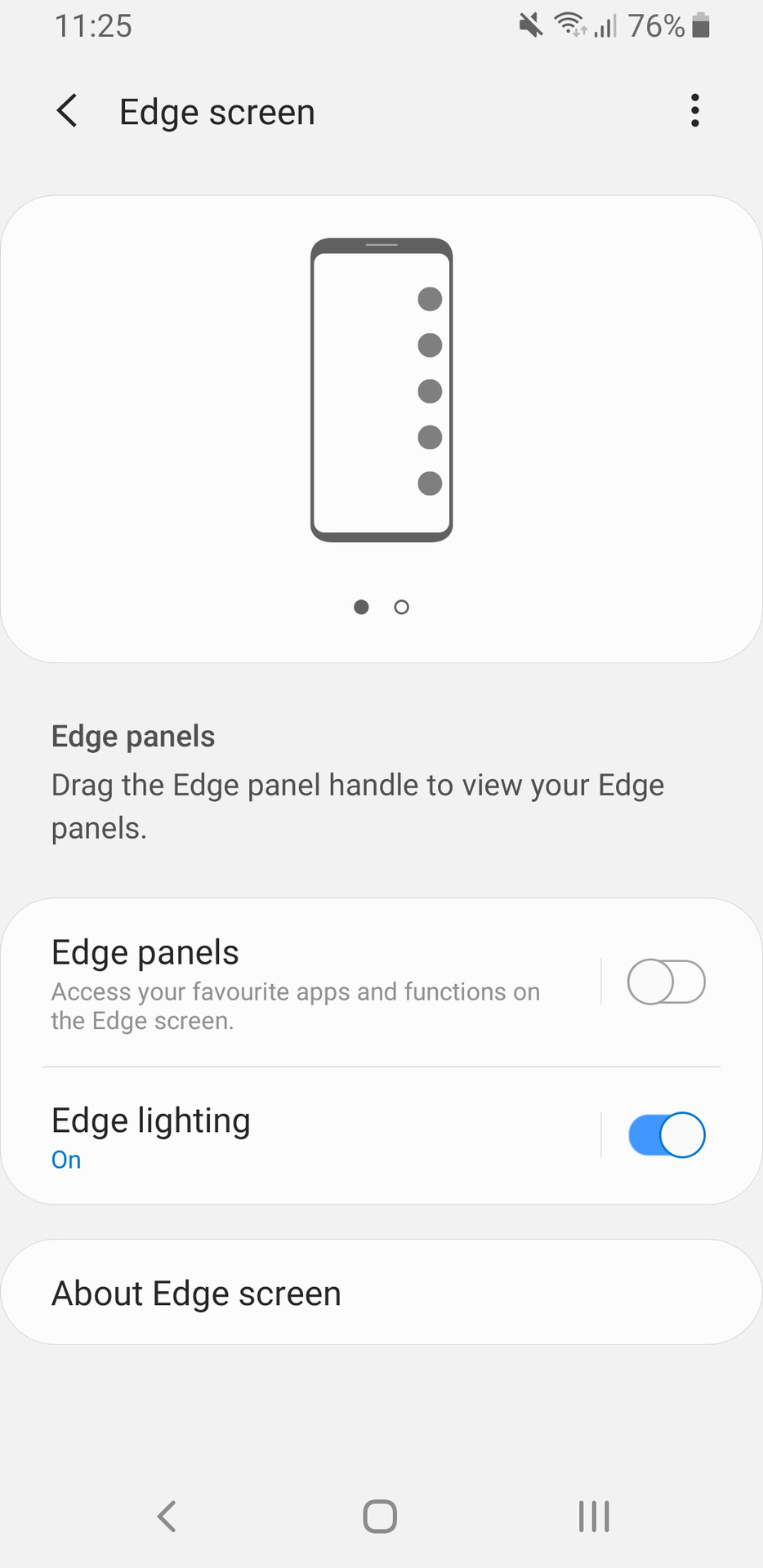Go back from Edge screen settings
This screenshot has height=1568, width=763.
tap(67, 111)
